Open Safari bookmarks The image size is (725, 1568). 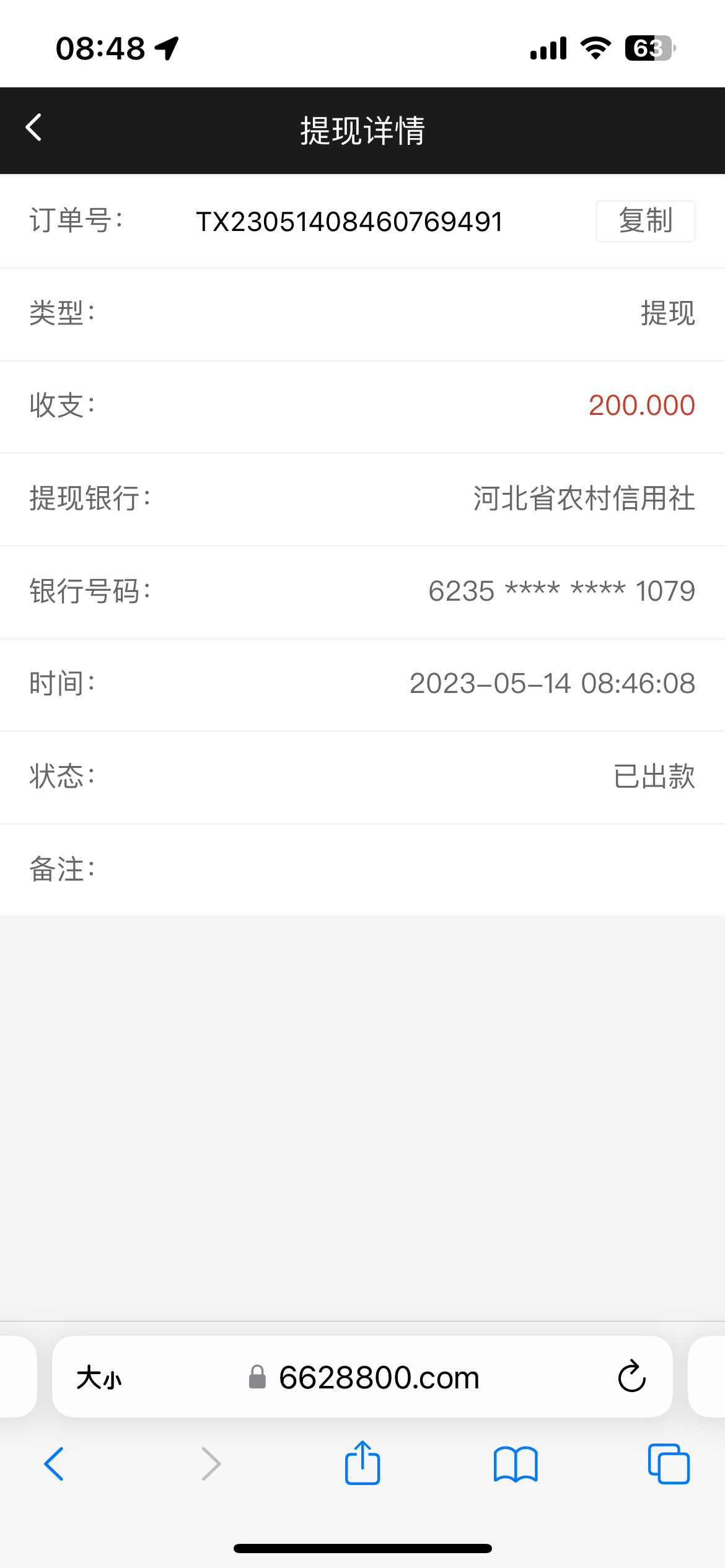(x=516, y=1464)
